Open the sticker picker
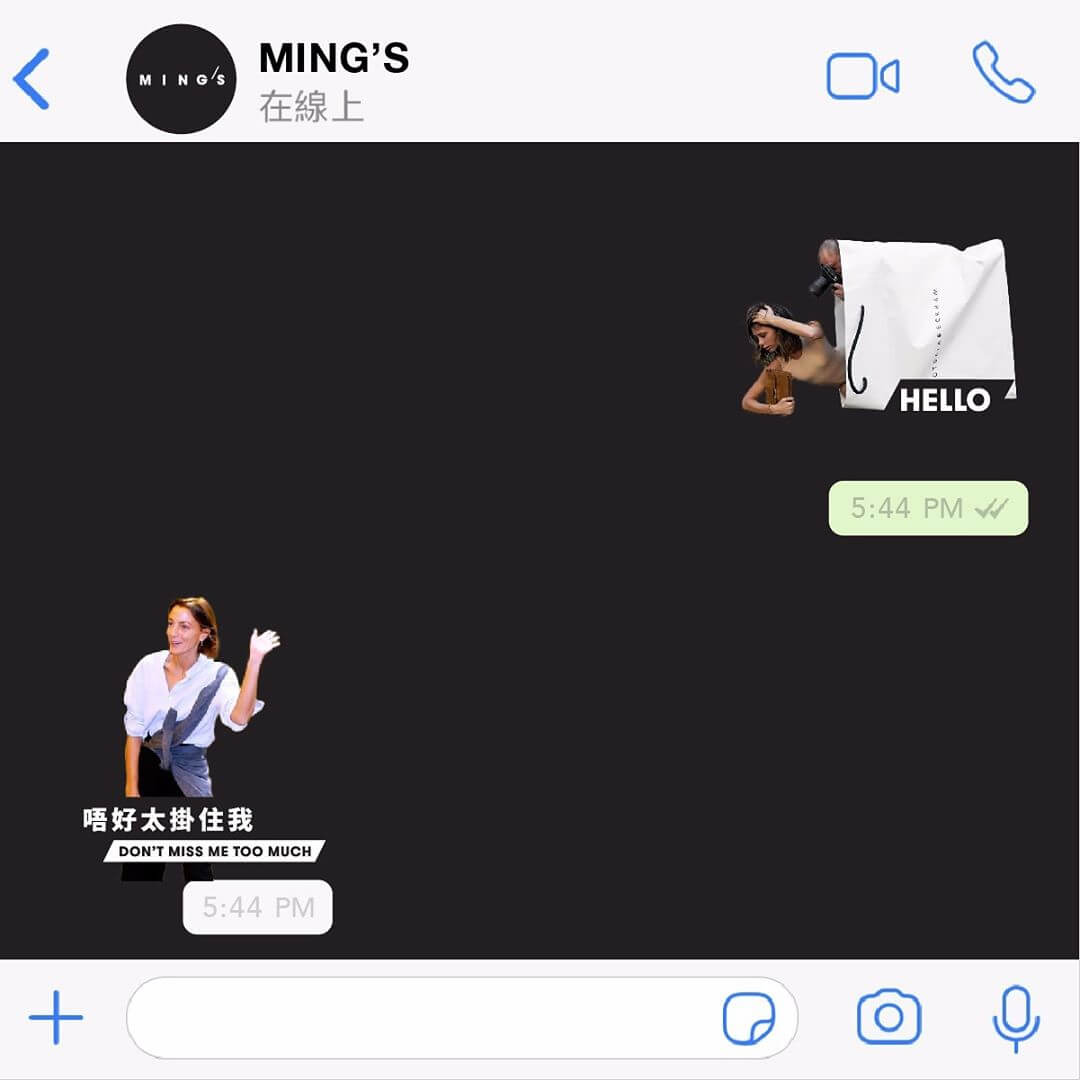The image size is (1080, 1080). 748,1019
